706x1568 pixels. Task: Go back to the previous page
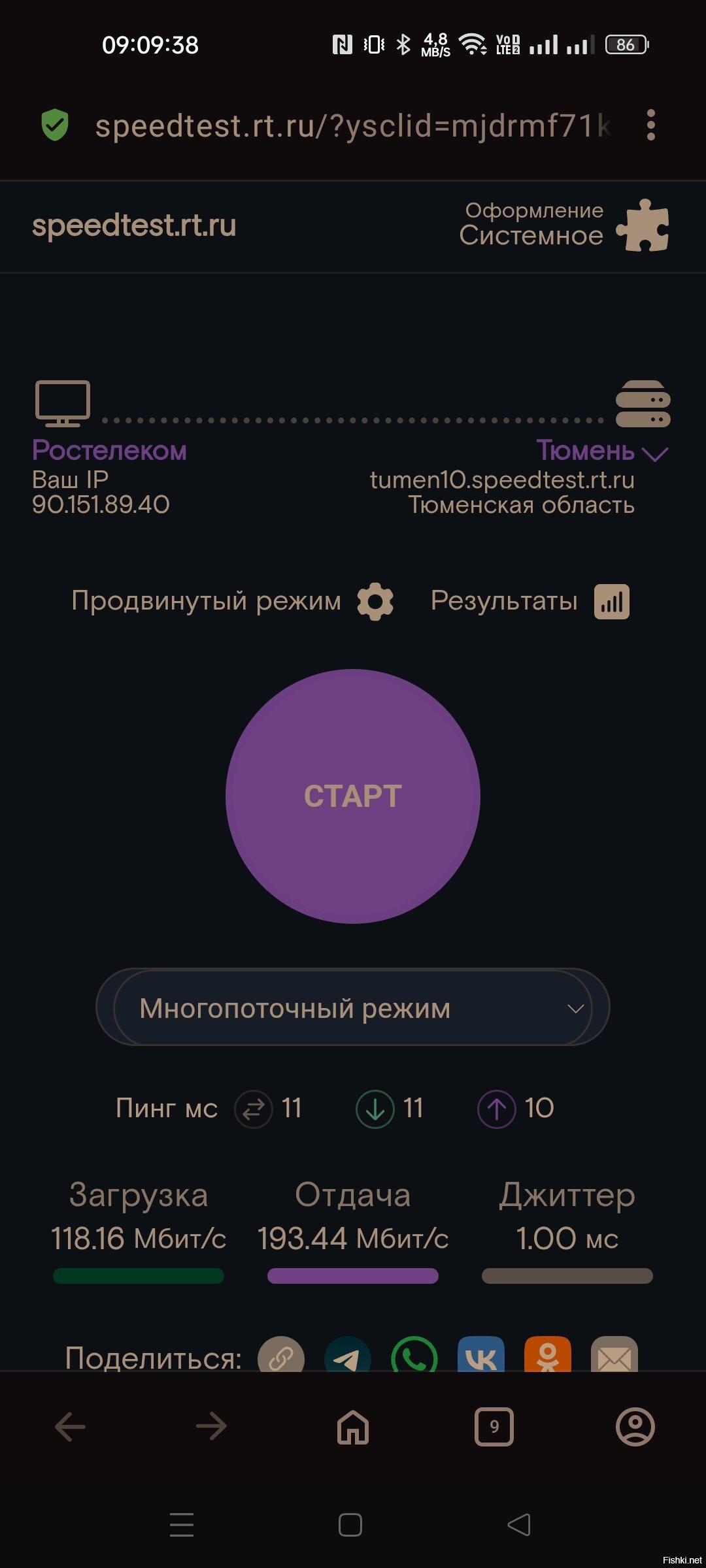pos(70,1427)
